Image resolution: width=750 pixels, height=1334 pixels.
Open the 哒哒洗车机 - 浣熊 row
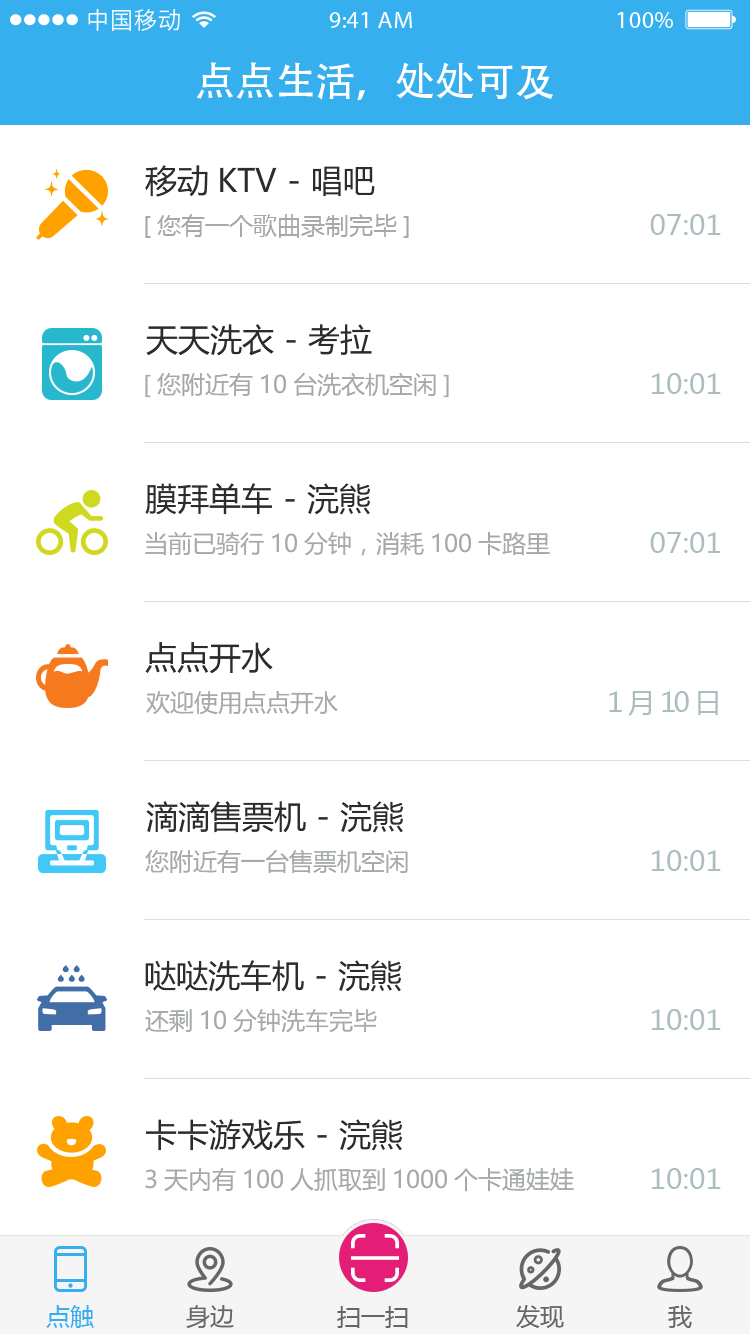point(375,999)
